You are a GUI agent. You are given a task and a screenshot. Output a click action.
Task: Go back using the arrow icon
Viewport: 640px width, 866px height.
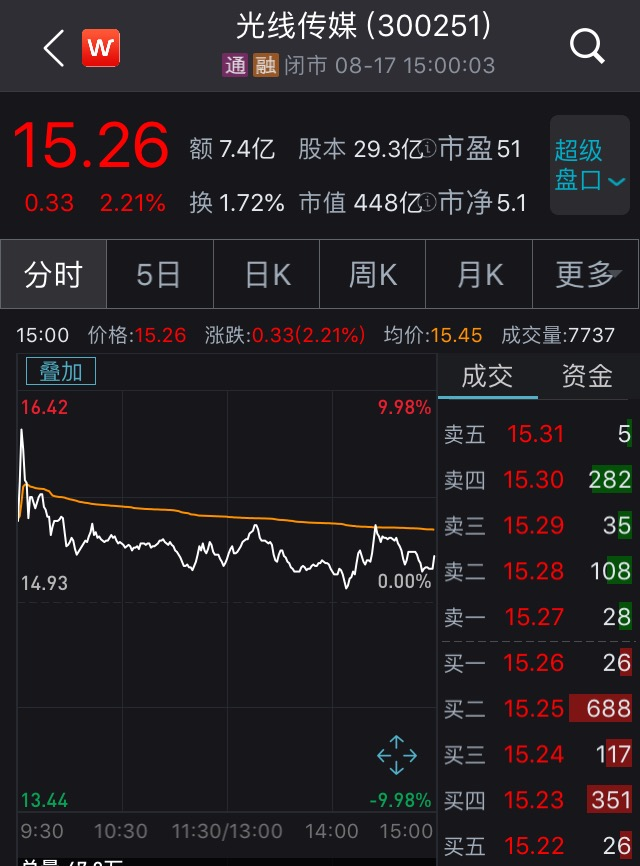pos(54,47)
